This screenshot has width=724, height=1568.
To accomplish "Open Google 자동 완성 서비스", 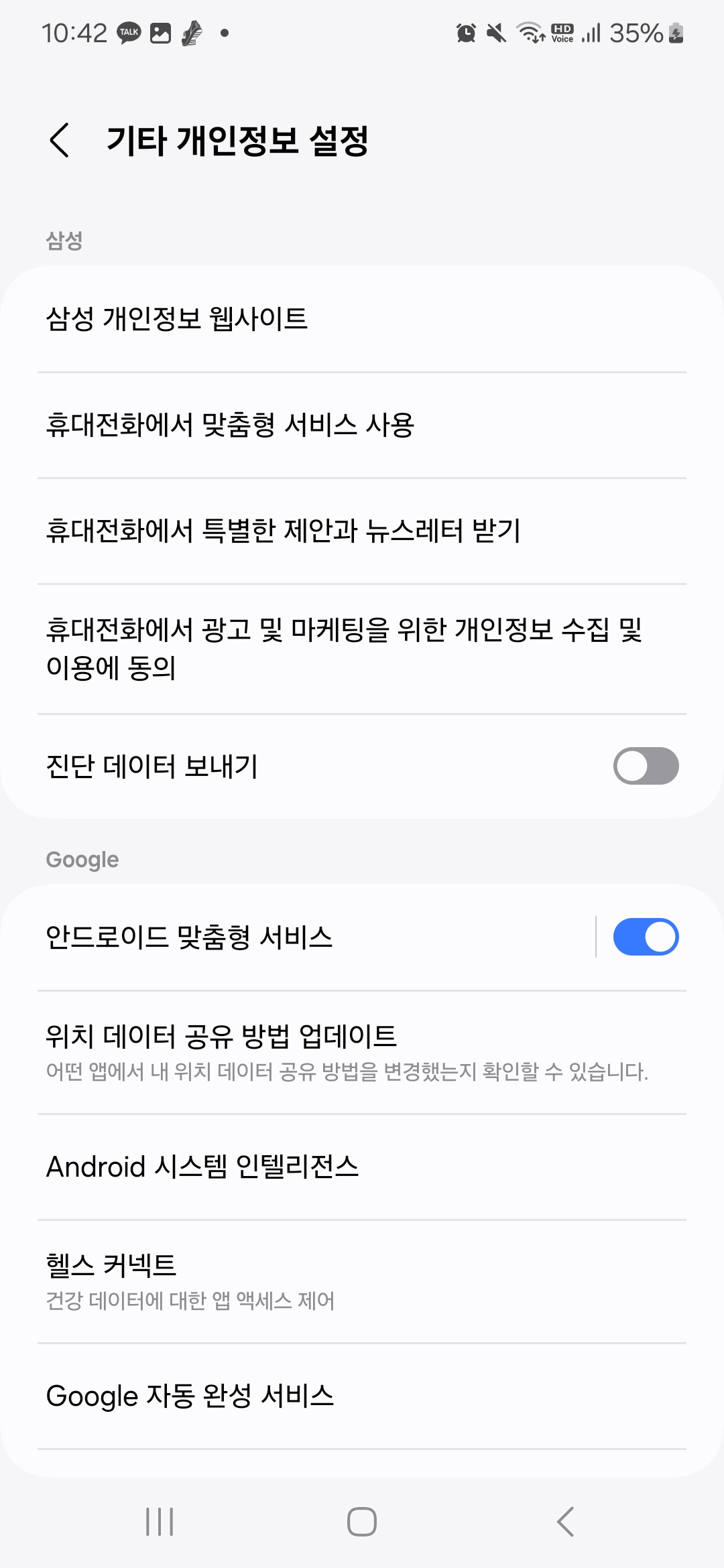I will tap(362, 1396).
